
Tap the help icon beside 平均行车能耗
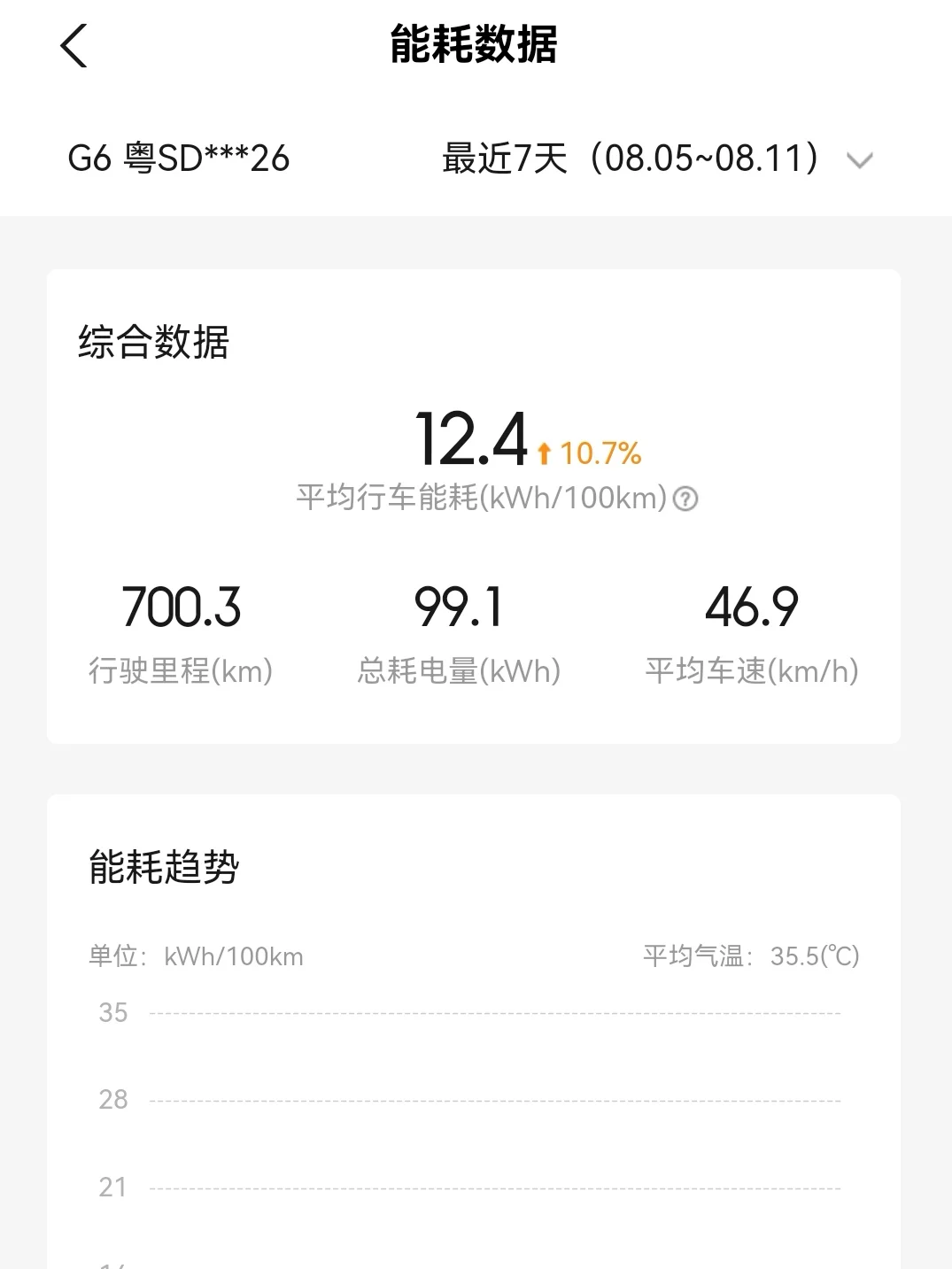pos(685,499)
